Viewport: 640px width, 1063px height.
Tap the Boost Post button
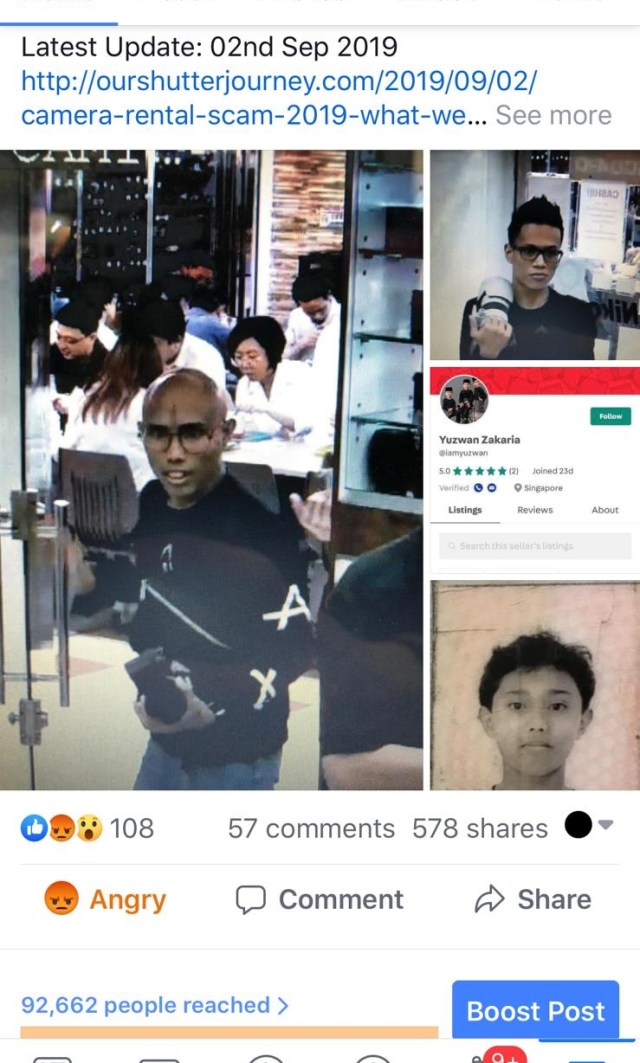click(535, 1011)
